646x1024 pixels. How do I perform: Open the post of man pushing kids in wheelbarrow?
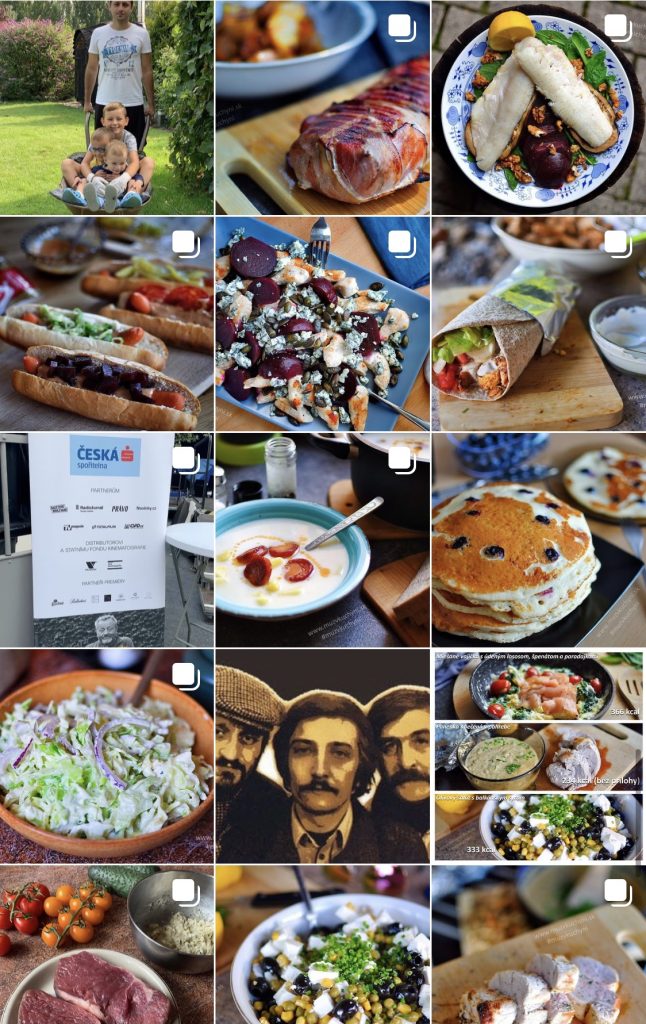(x=106, y=107)
